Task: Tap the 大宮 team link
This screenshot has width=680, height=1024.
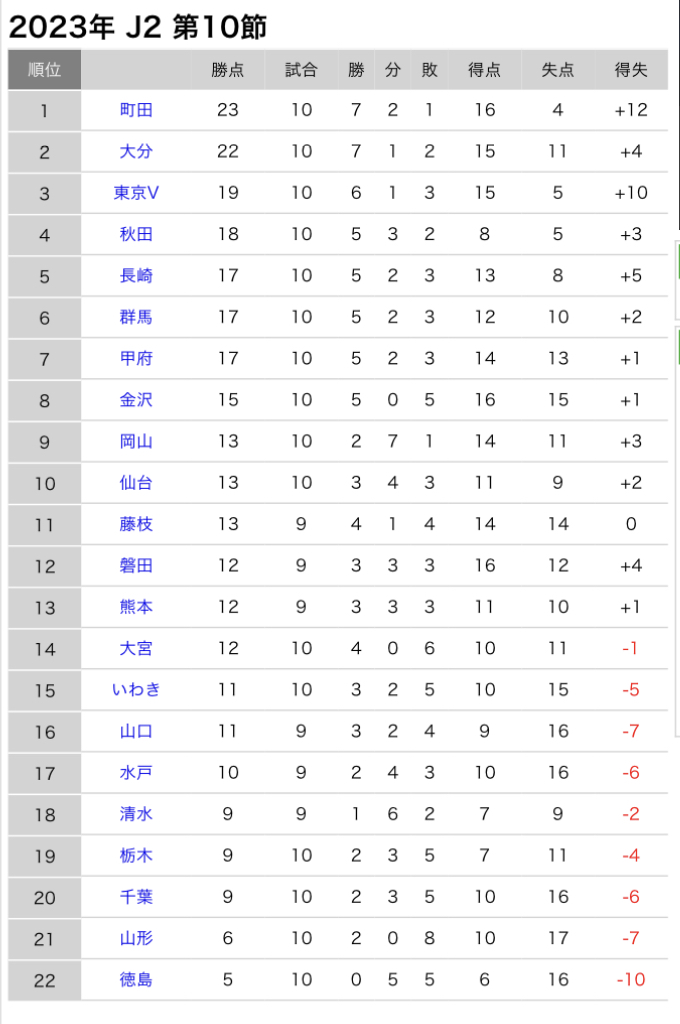Action: pos(136,649)
